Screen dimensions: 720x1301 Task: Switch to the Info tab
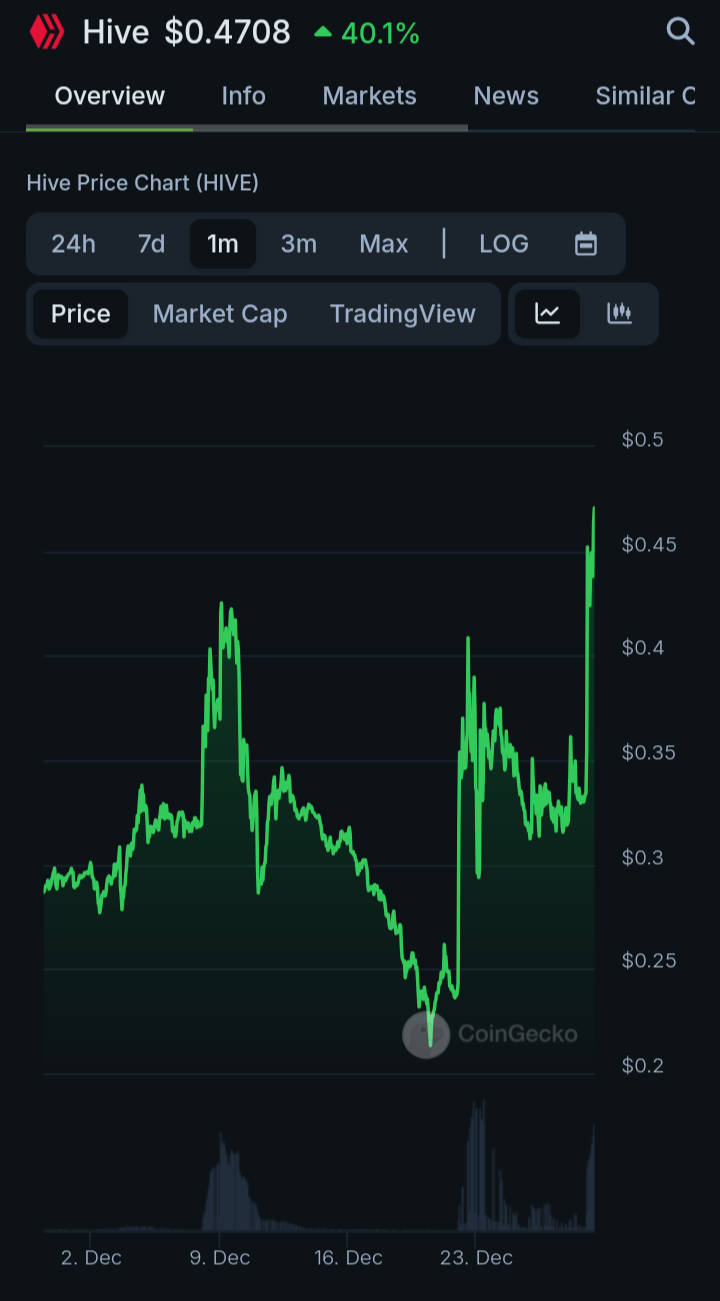(x=243, y=96)
